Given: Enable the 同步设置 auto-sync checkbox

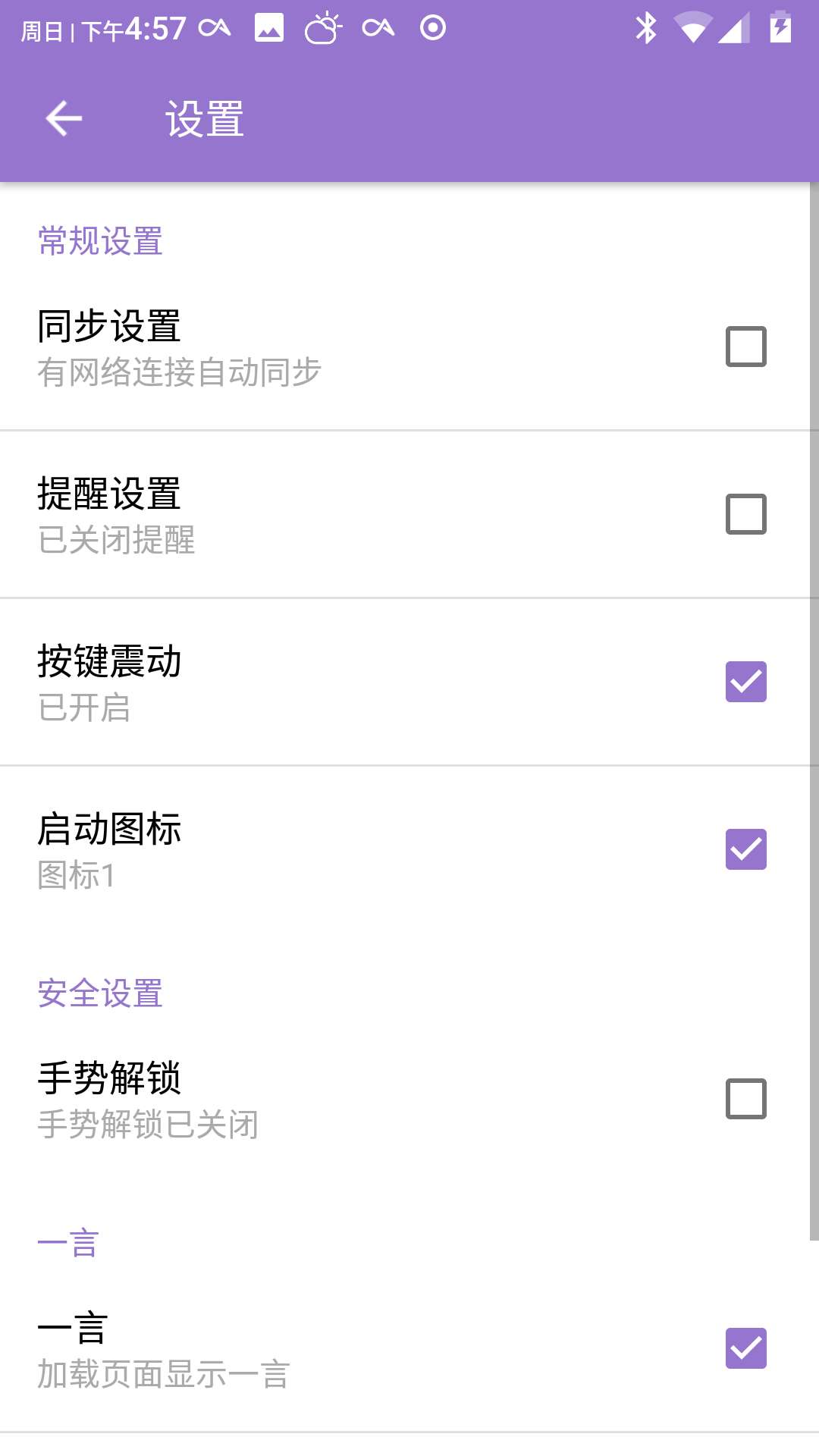Looking at the screenshot, I should [x=745, y=347].
